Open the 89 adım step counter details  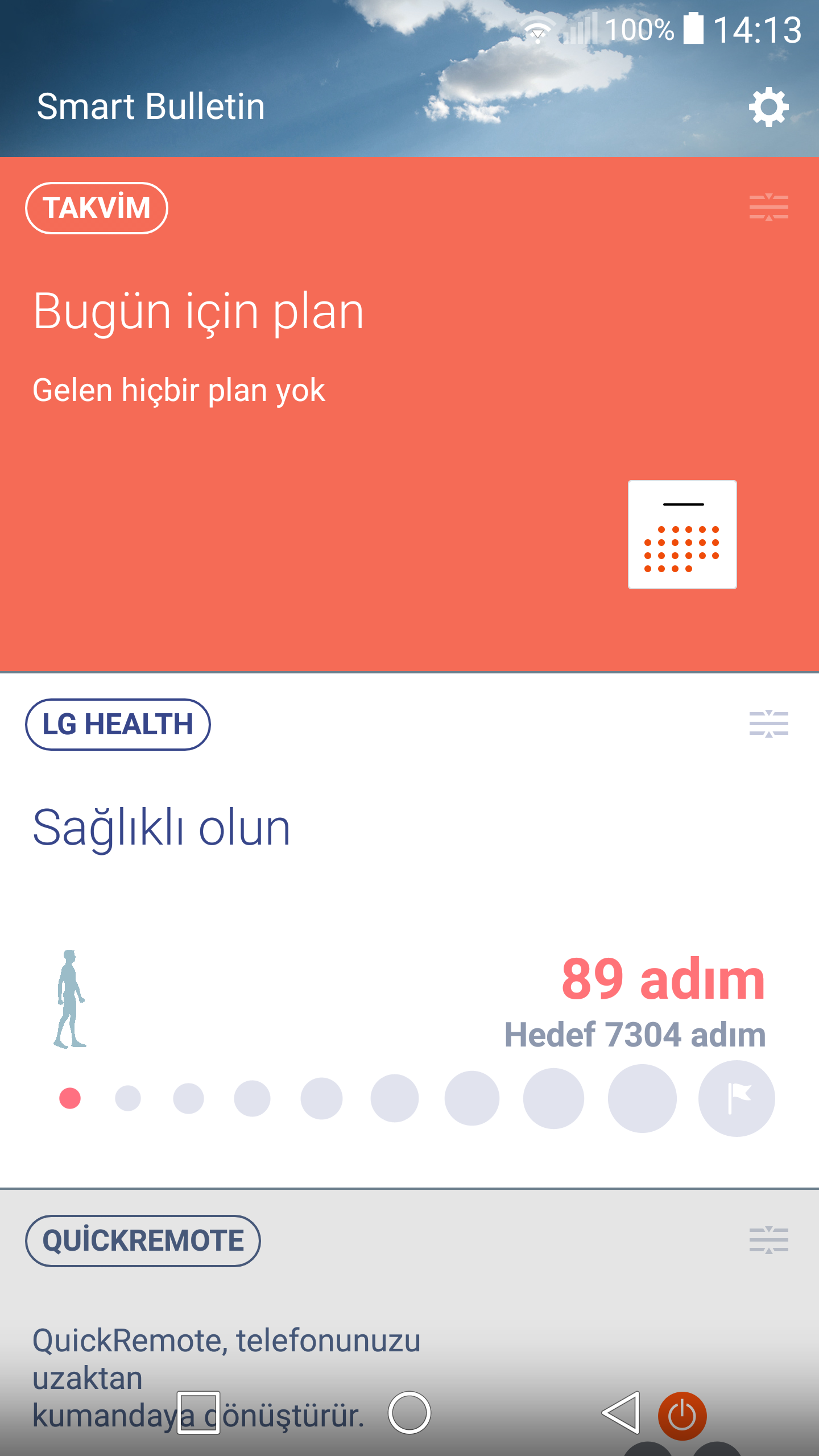(663, 979)
